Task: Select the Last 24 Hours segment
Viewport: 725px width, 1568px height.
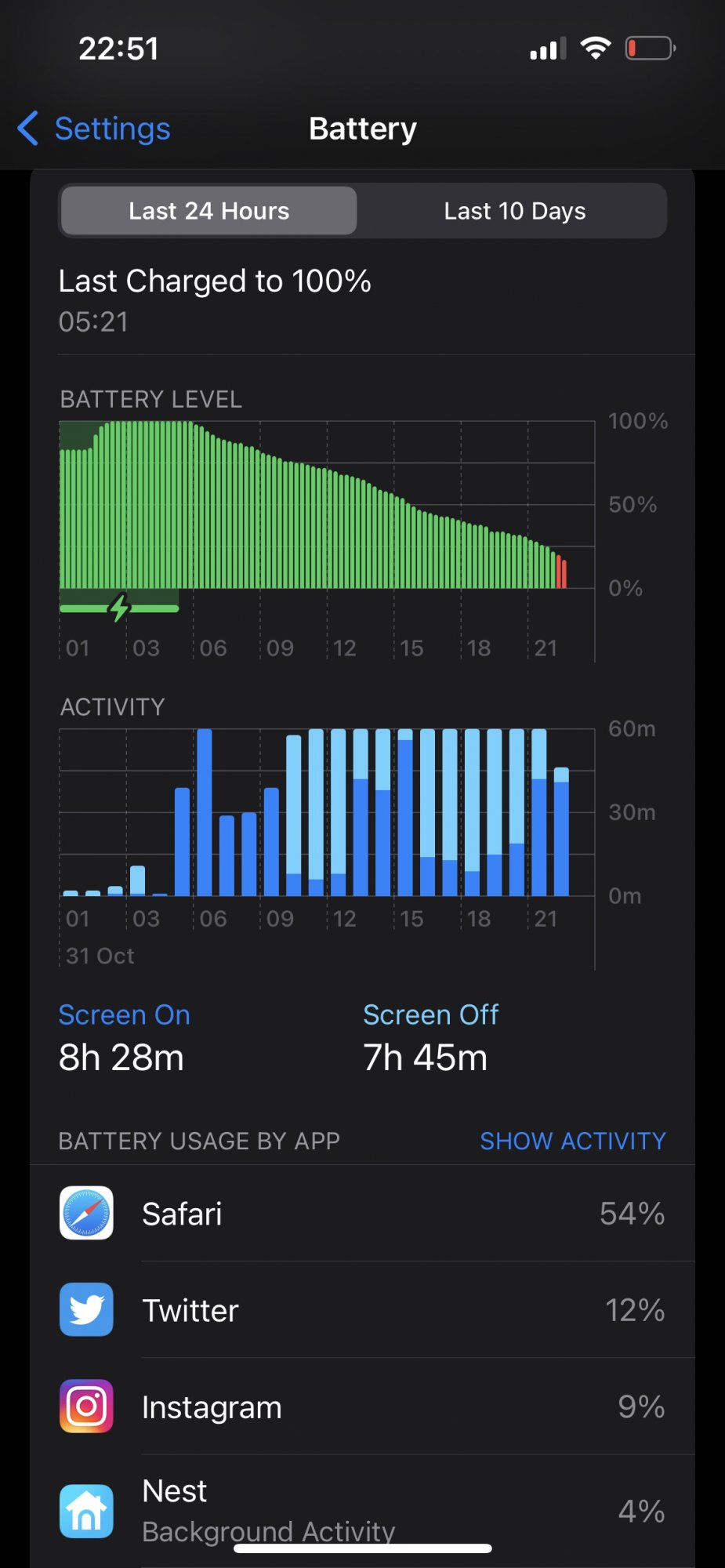Action: [208, 211]
